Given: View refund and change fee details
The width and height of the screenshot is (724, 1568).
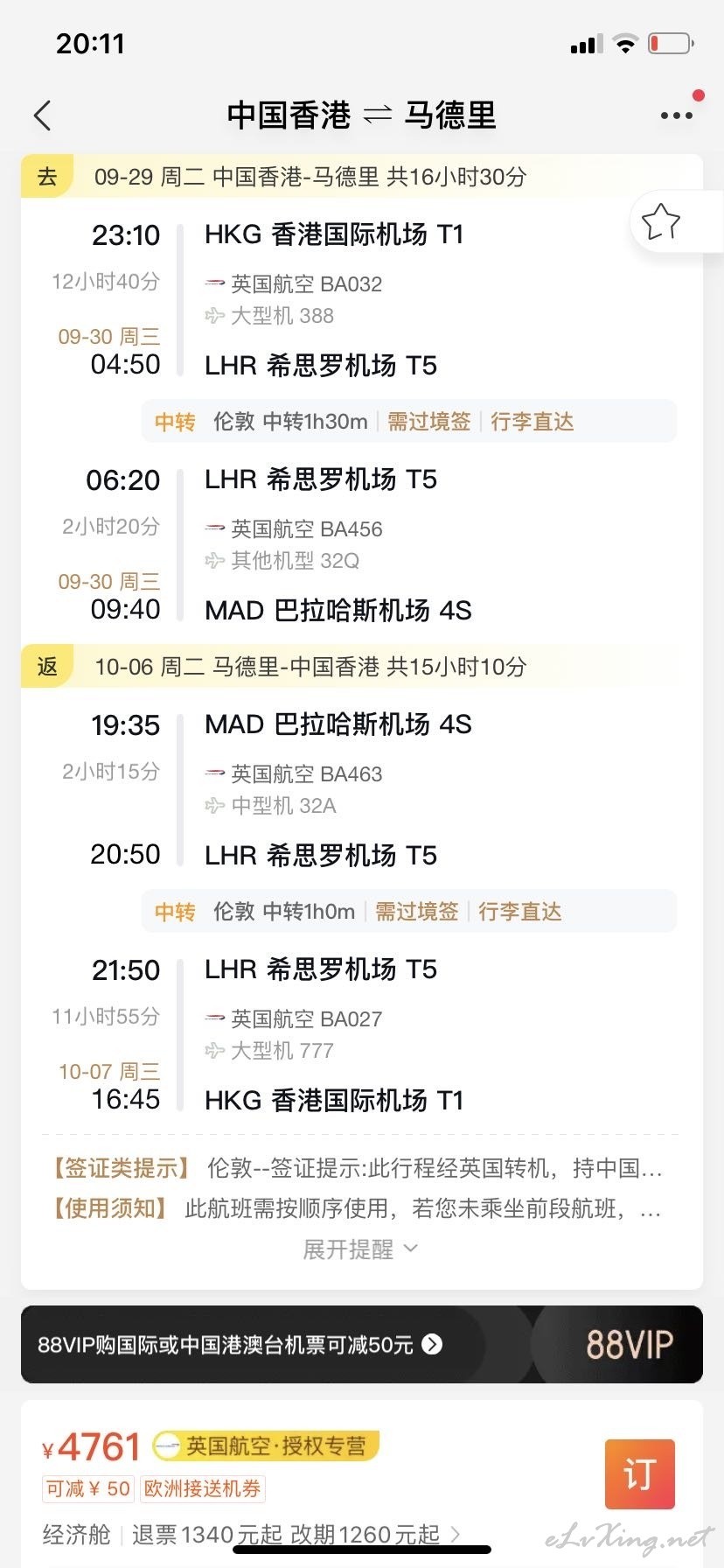Looking at the screenshot, I should 296,1534.
